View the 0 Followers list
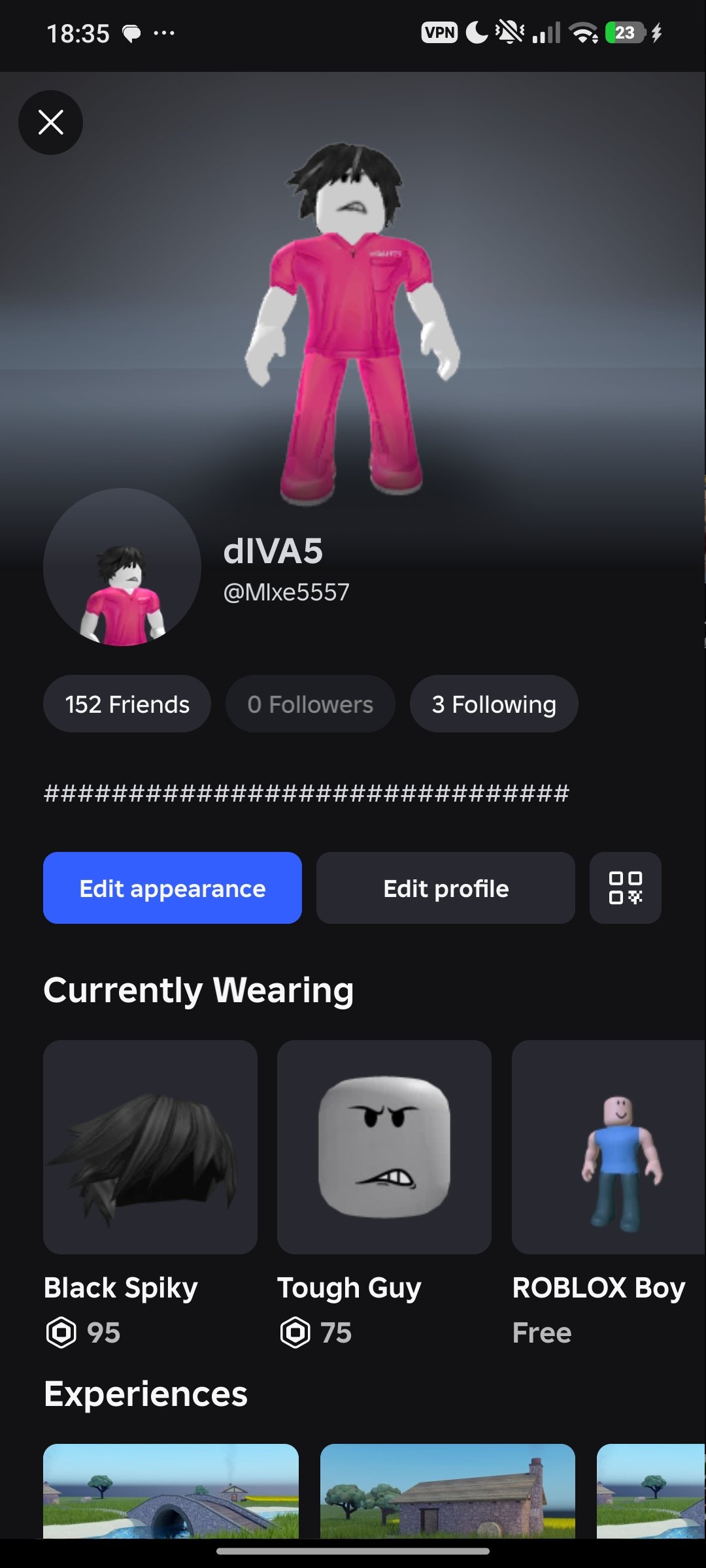706x1568 pixels. pos(311,704)
